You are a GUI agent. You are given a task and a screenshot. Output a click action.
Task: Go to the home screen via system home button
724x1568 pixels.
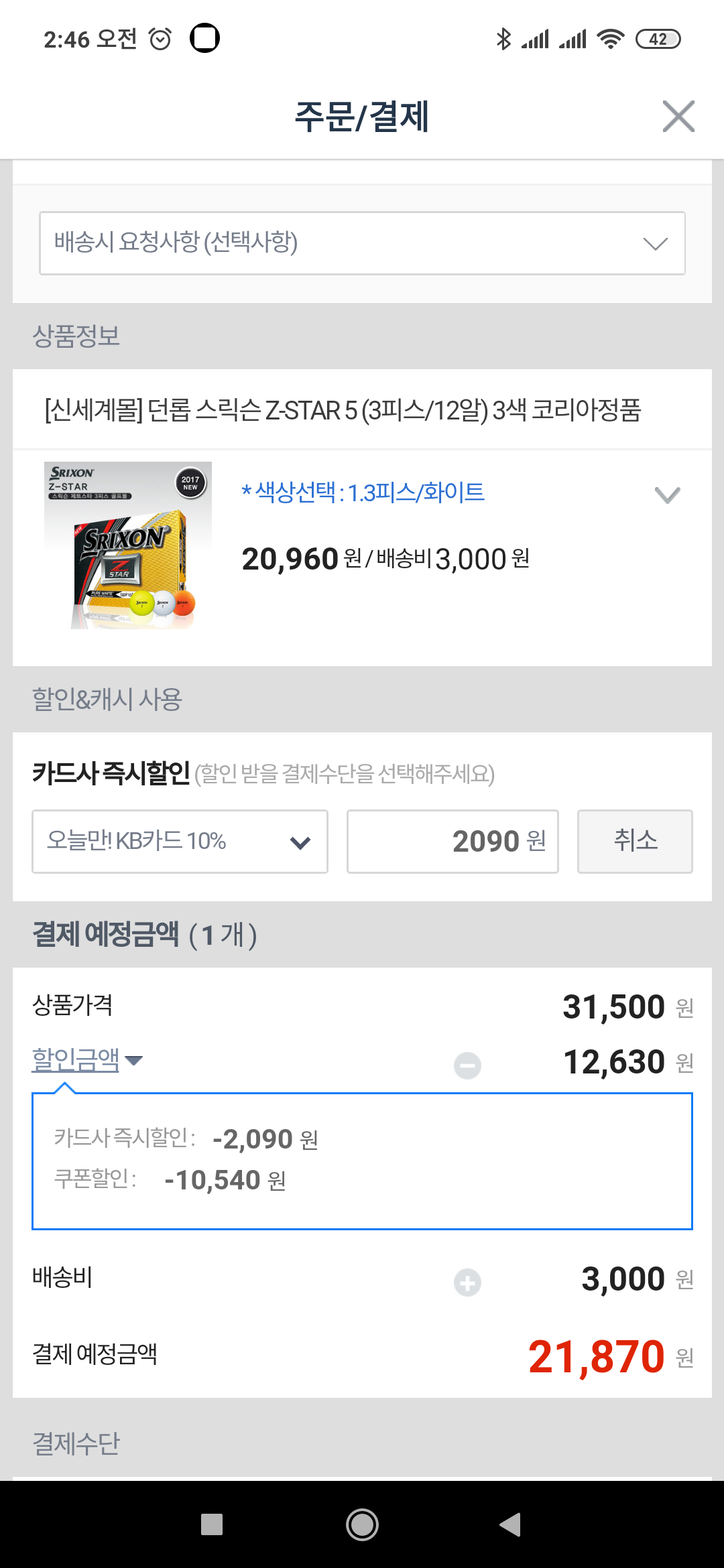[x=362, y=1524]
